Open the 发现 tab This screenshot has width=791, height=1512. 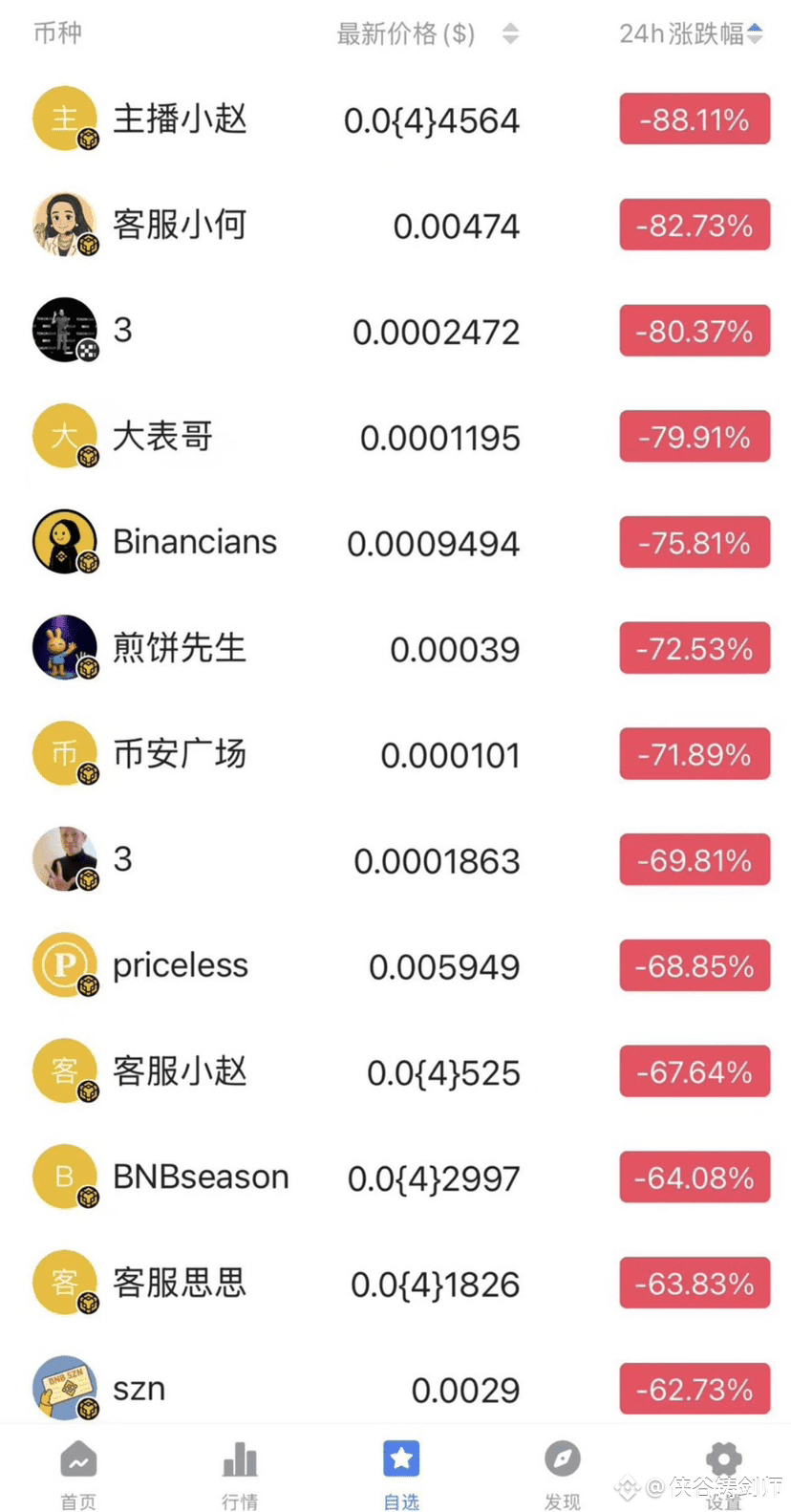[562, 1474]
